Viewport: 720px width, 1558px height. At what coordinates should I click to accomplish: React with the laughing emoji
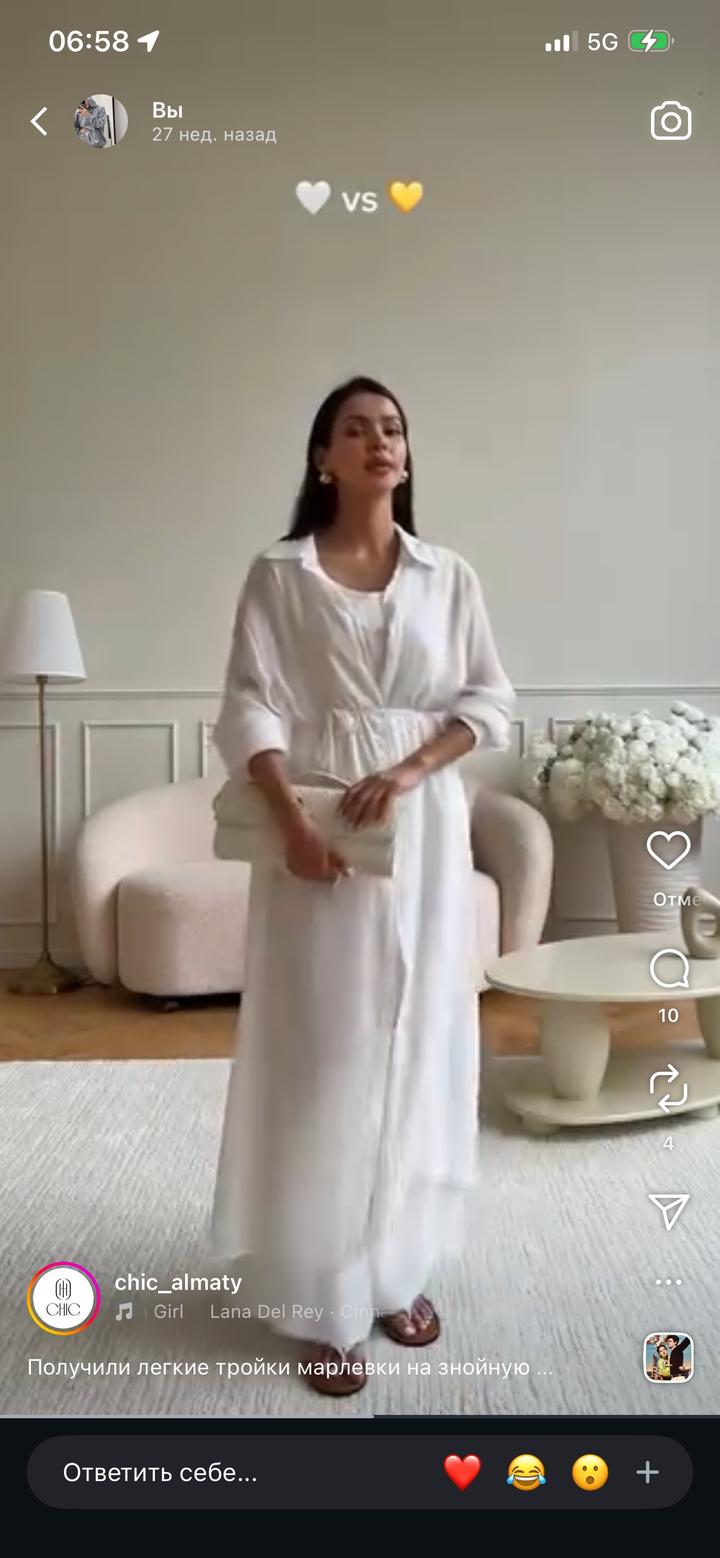pos(526,1472)
